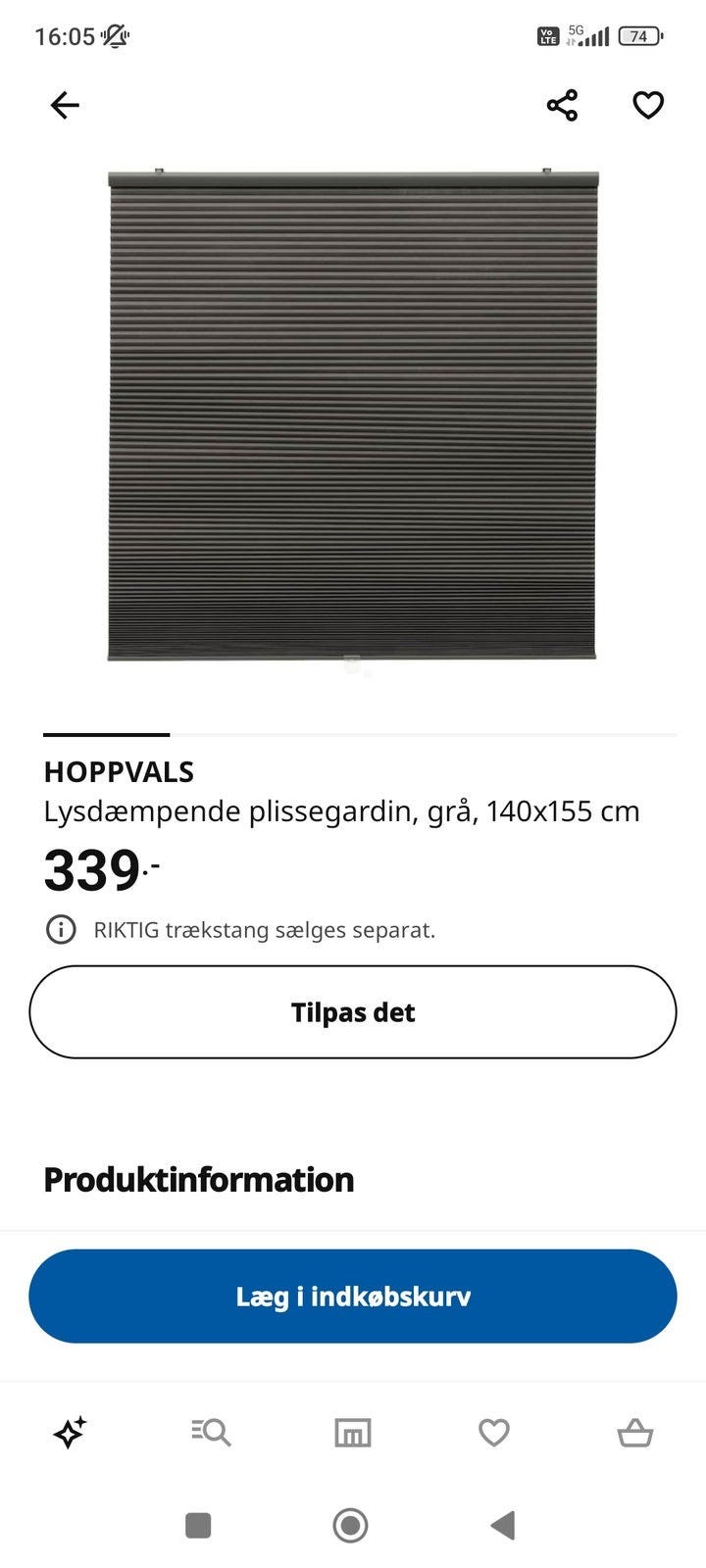Open the favorites tab in bottom navigation

coord(494,1433)
